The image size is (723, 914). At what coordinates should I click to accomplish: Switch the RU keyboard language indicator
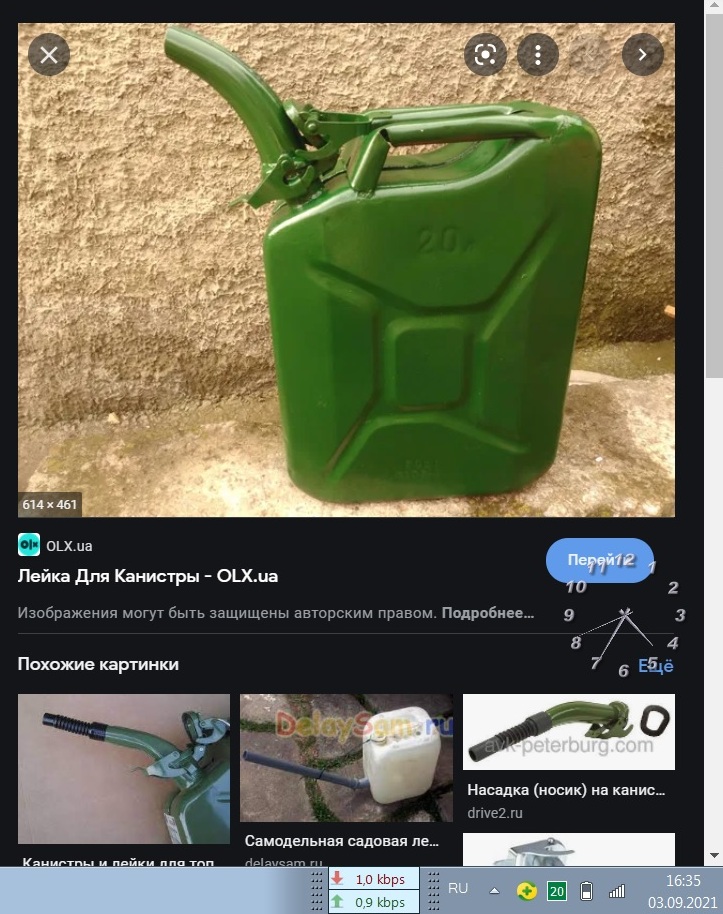(458, 888)
